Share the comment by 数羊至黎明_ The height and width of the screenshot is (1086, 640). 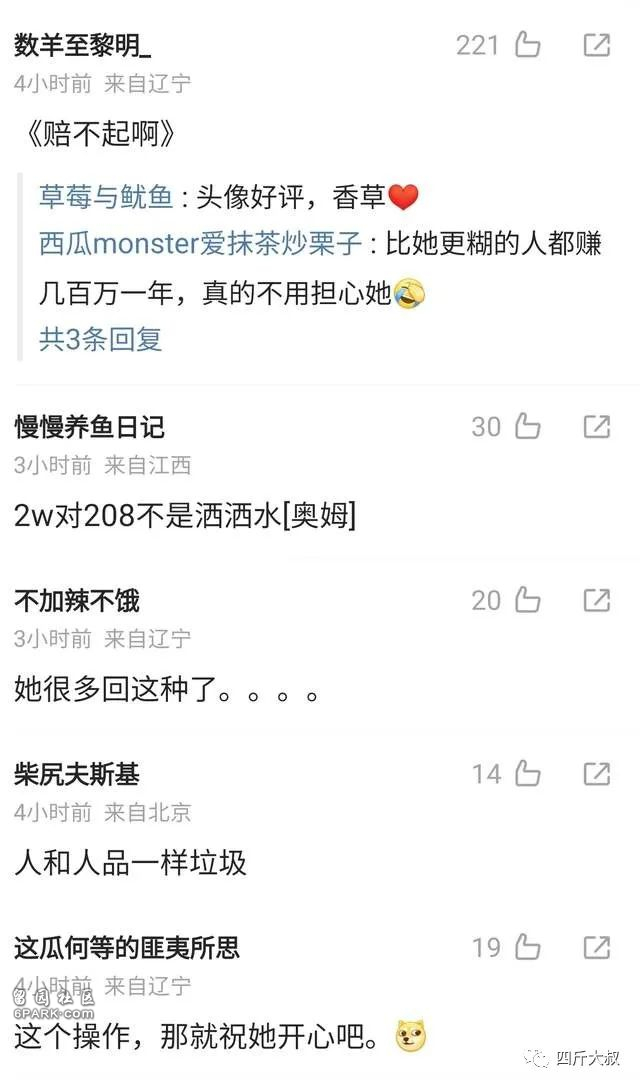(597, 45)
